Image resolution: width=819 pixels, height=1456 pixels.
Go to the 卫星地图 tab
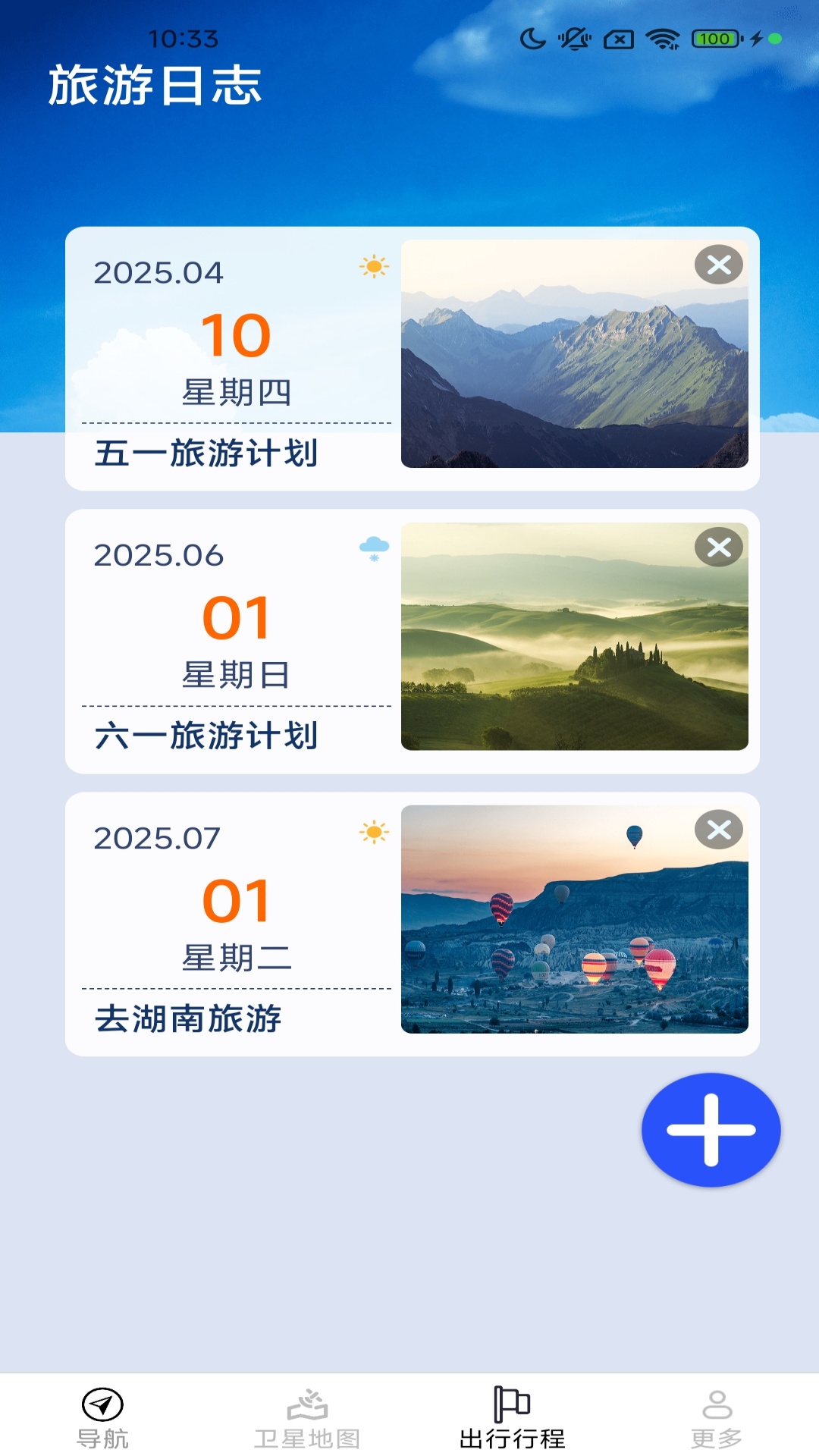click(307, 1417)
